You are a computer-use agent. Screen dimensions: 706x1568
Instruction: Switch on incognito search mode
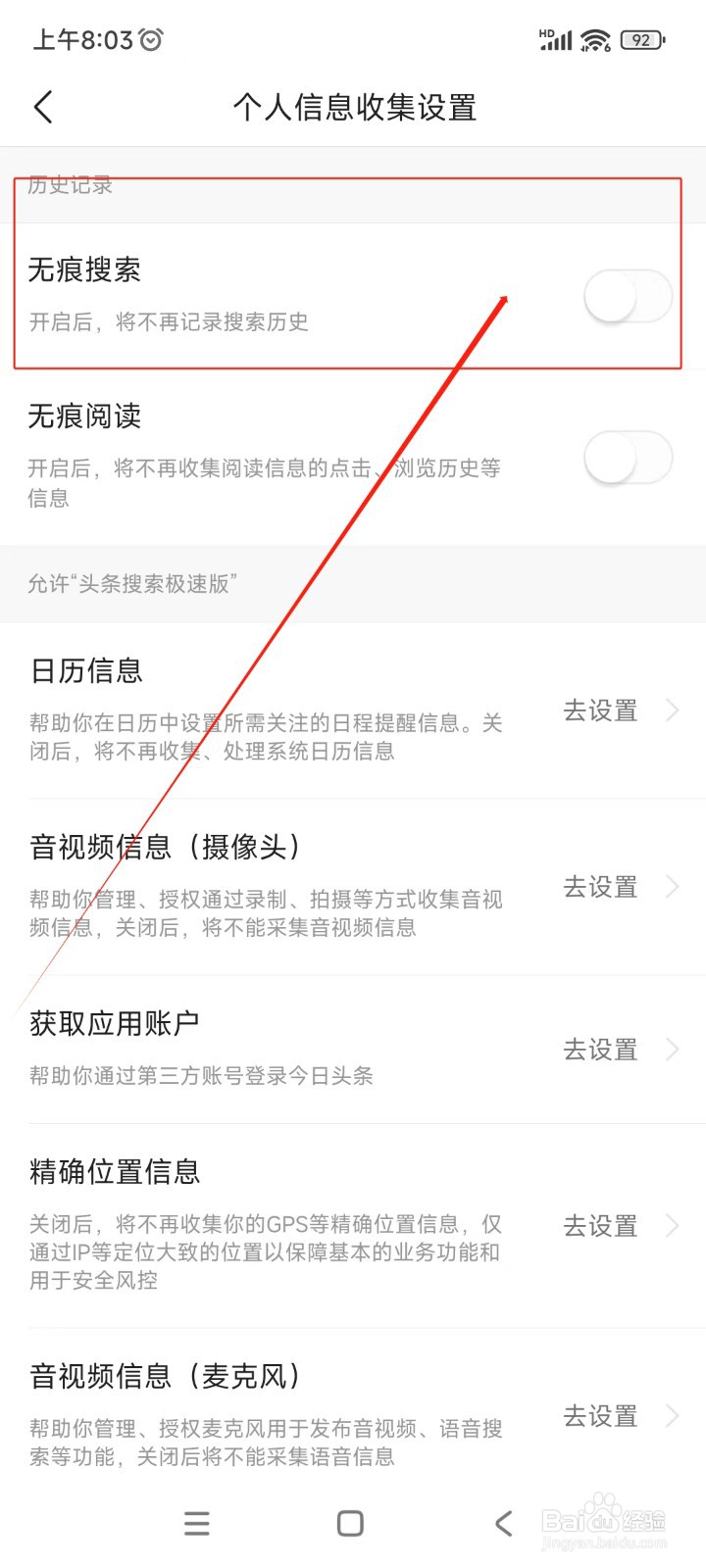point(629,296)
